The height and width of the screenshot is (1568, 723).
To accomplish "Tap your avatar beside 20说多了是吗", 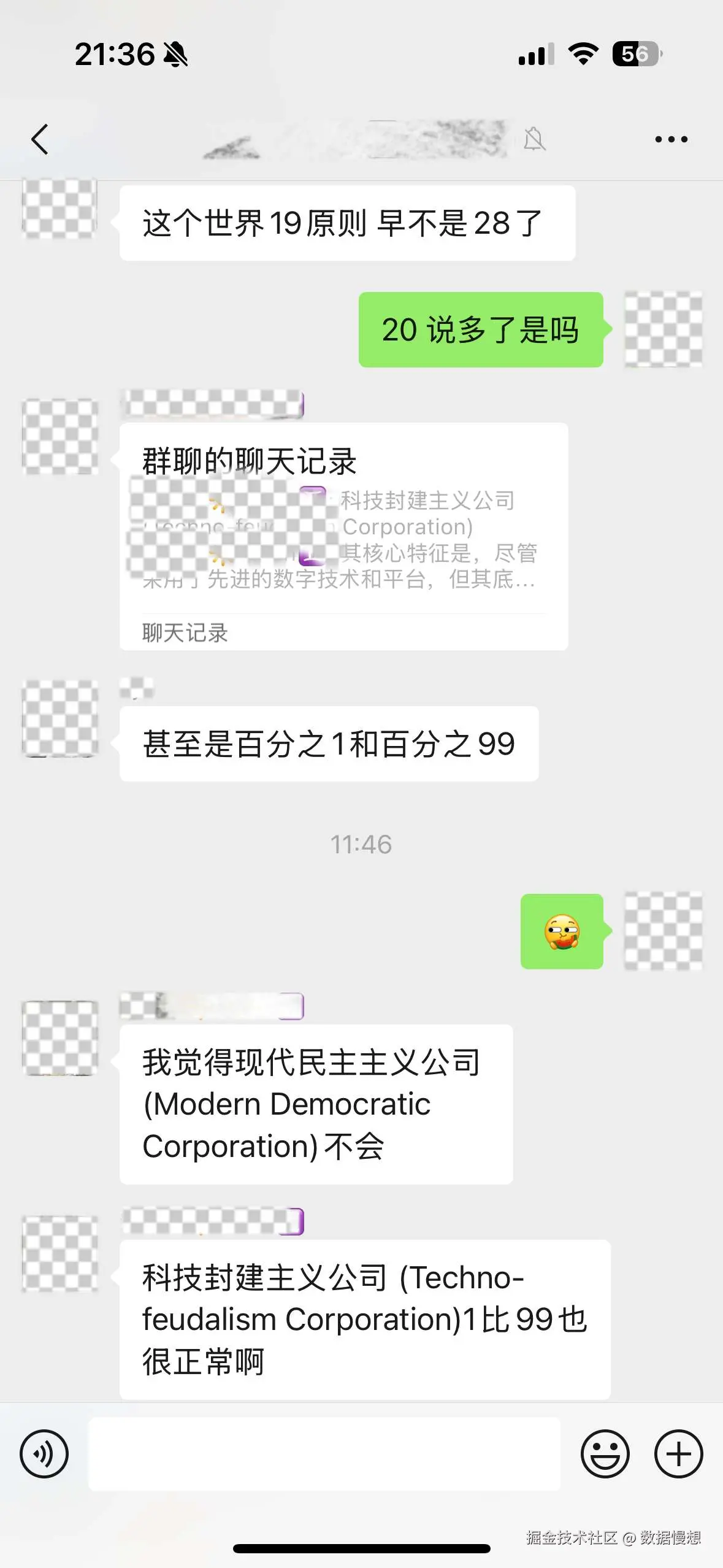I will coord(663,329).
